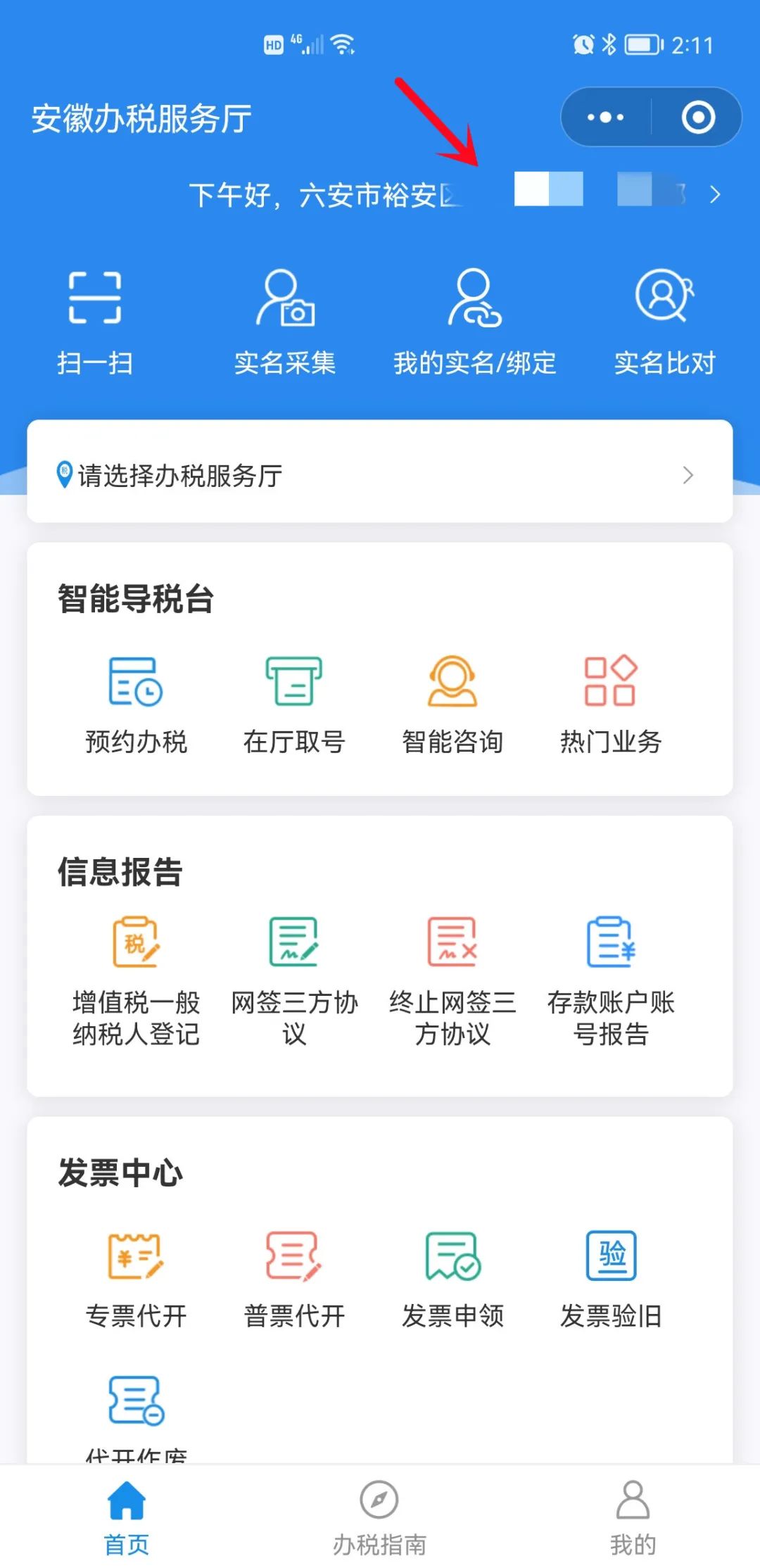This screenshot has height=1568, width=760.
Task: Open the mini program three-dot menu
Action: (x=605, y=117)
